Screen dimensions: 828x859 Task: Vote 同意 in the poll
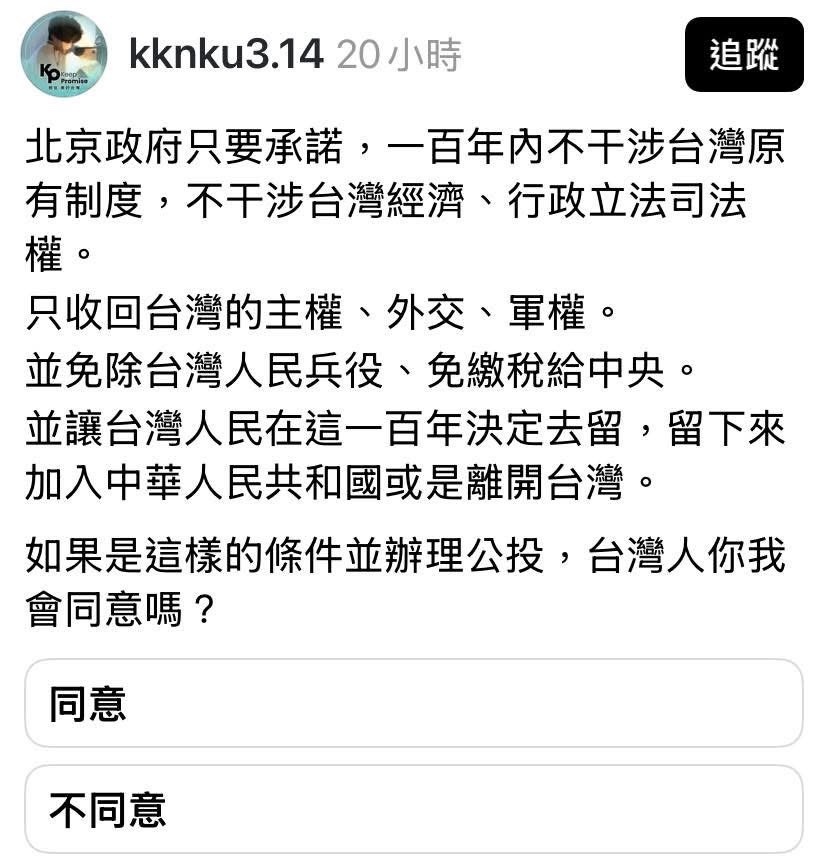[413, 703]
